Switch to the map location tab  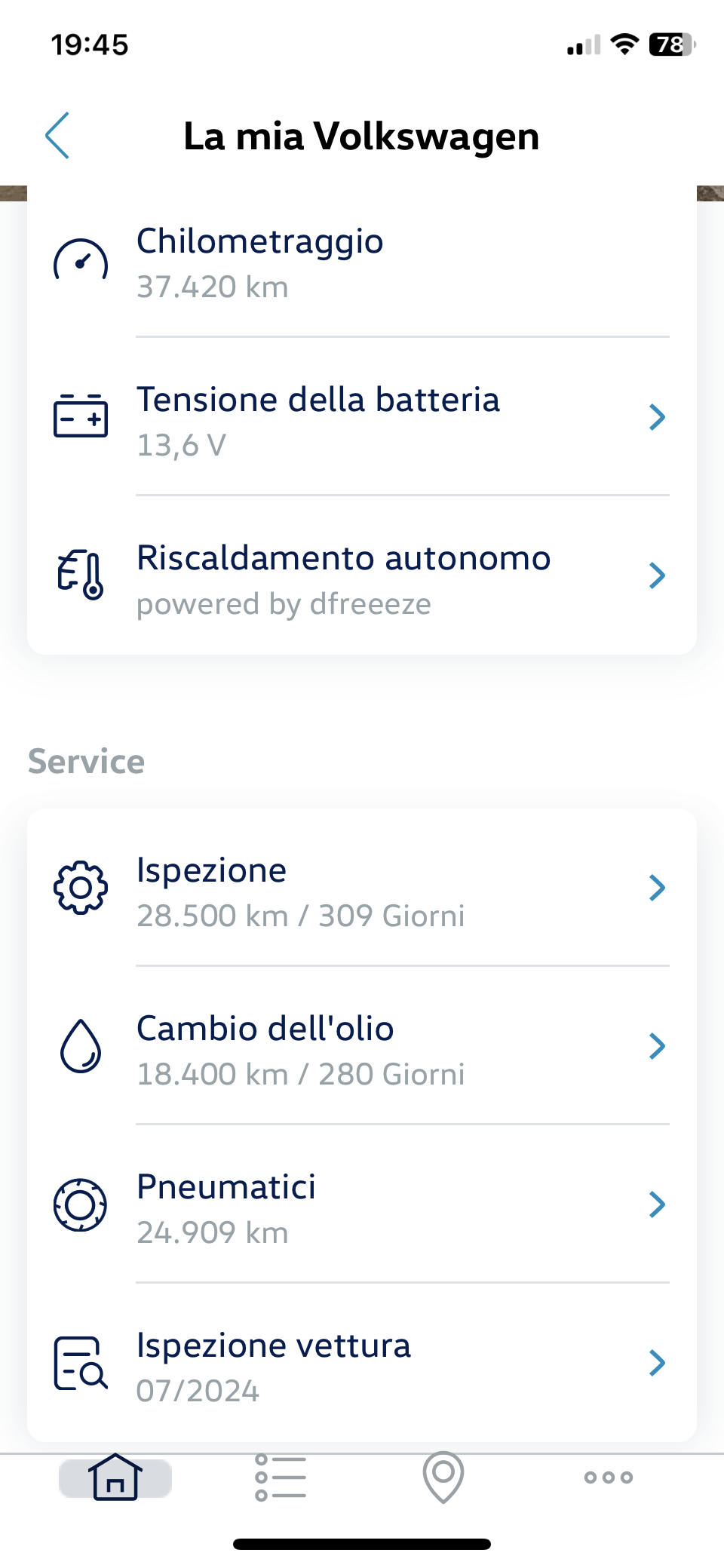443,1477
